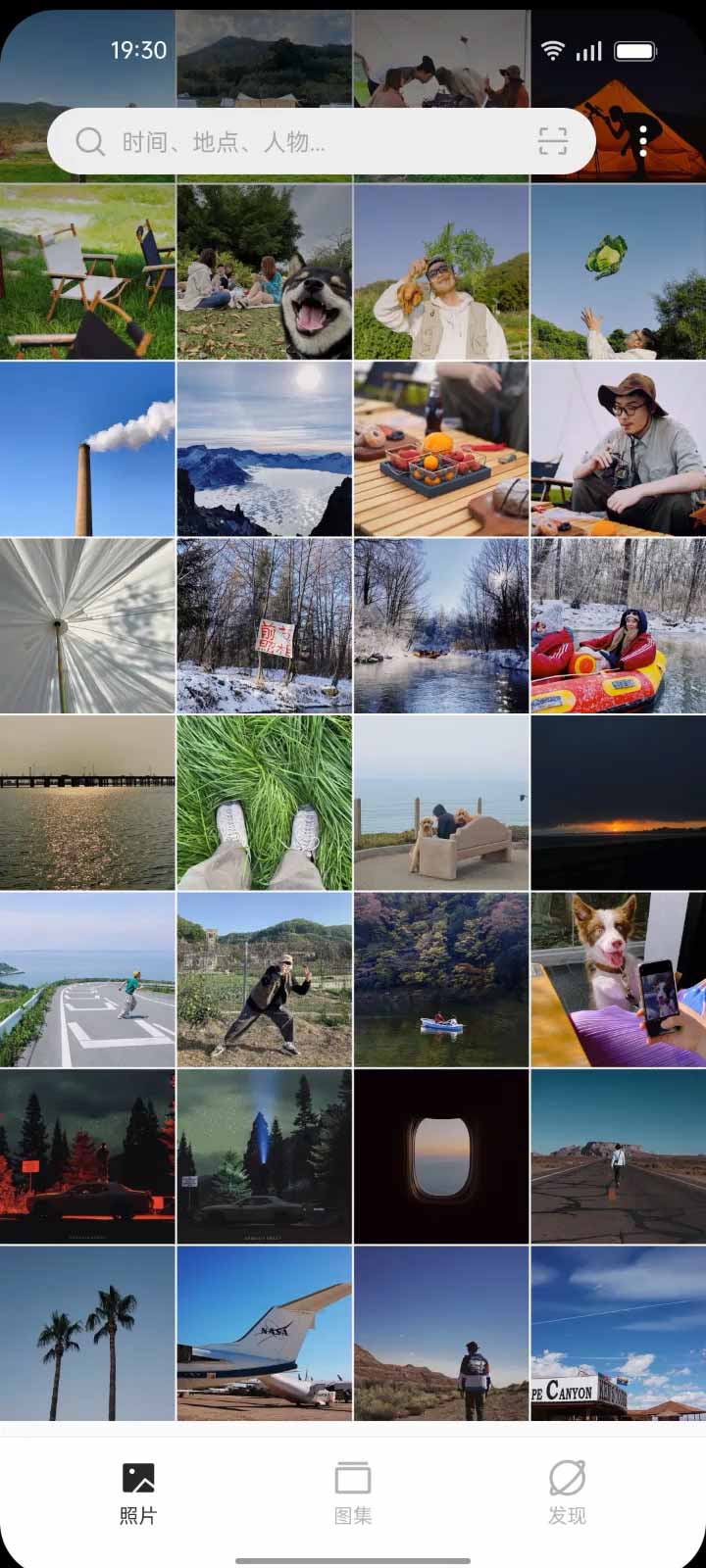This screenshot has height=1568, width=706.
Task: Open the camping chairs on grass photo
Action: click(87, 271)
